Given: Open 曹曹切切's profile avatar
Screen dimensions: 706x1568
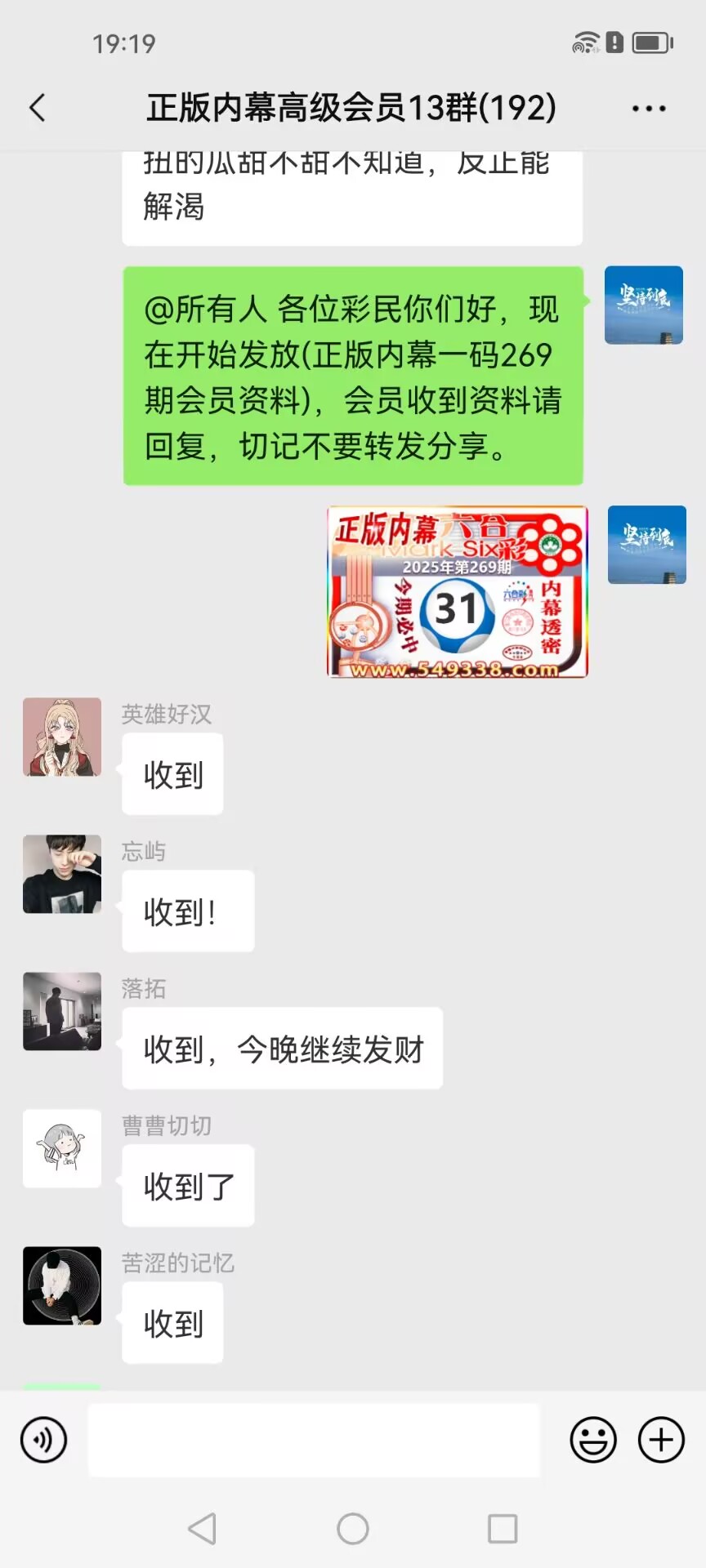Looking at the screenshot, I should coord(62,1148).
